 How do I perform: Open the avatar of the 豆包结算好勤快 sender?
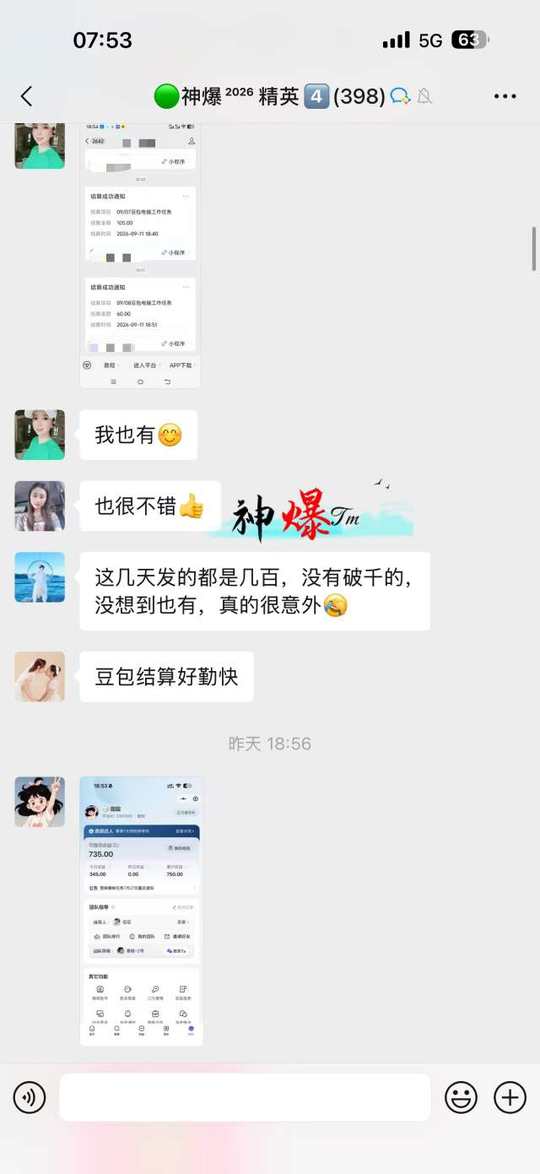tap(40, 676)
